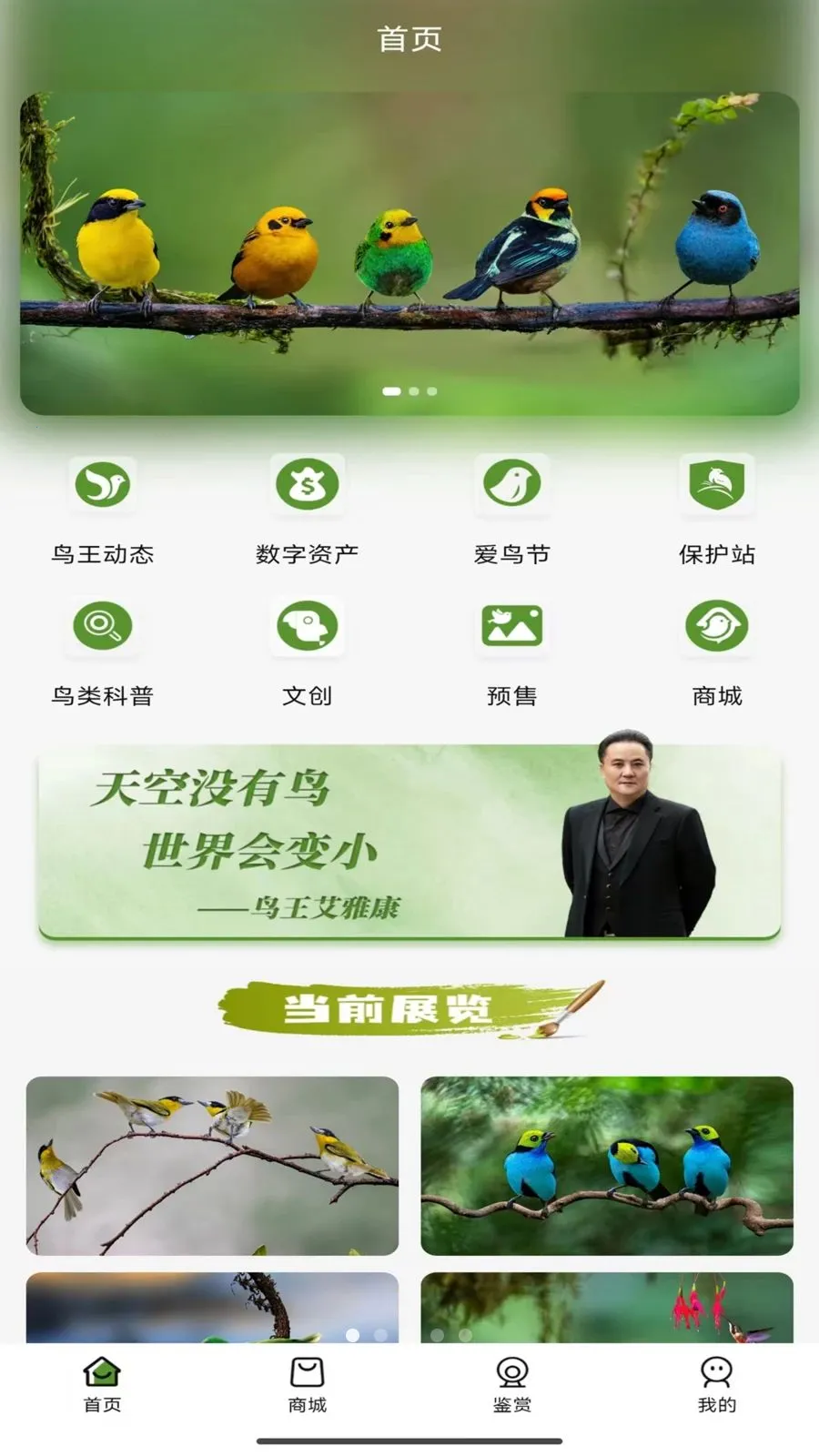Select the 首页 tab in bottom bar
Image resolution: width=819 pixels, height=1456 pixels.
102,1385
